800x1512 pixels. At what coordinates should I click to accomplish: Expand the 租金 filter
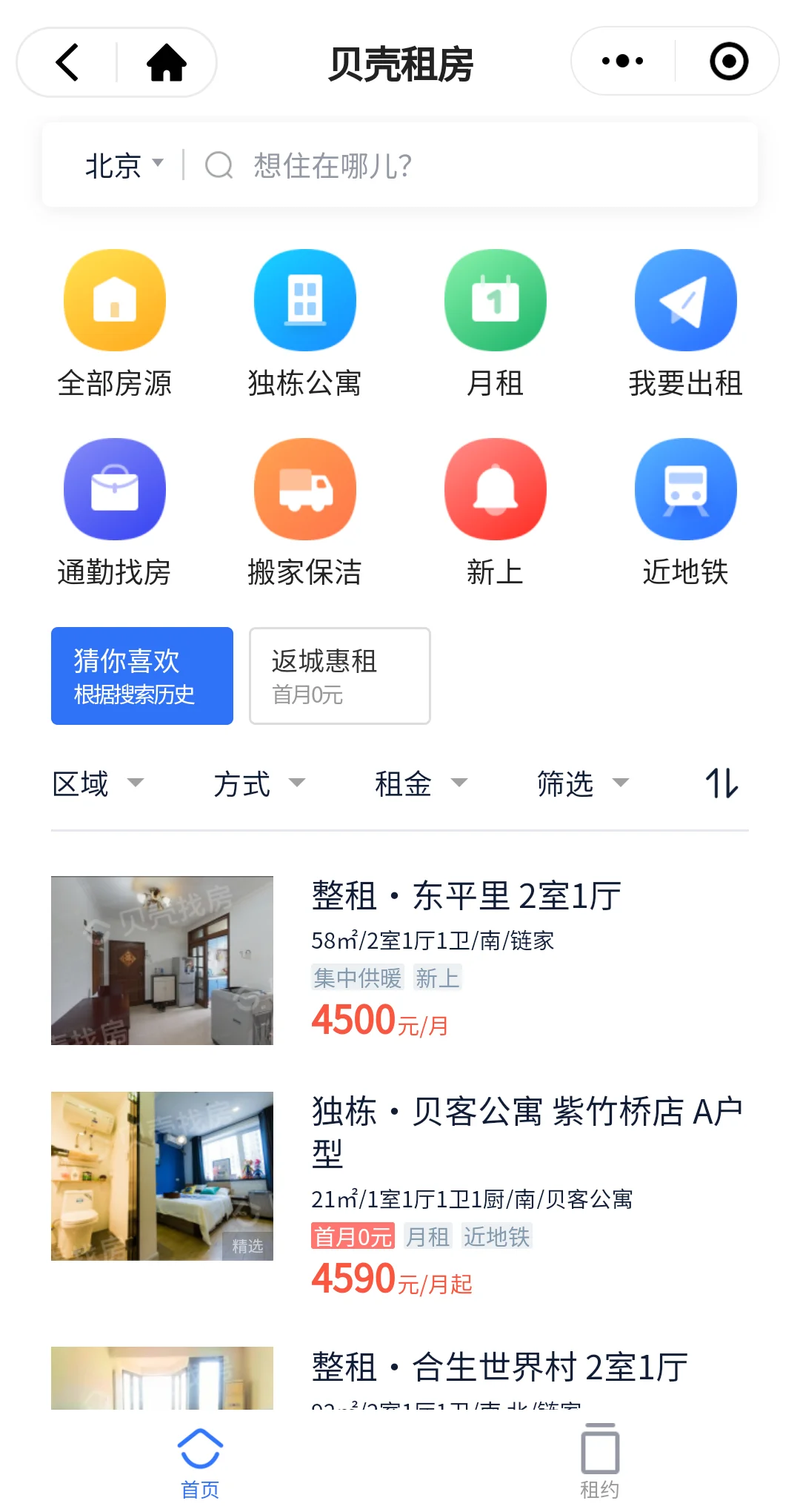point(420,783)
